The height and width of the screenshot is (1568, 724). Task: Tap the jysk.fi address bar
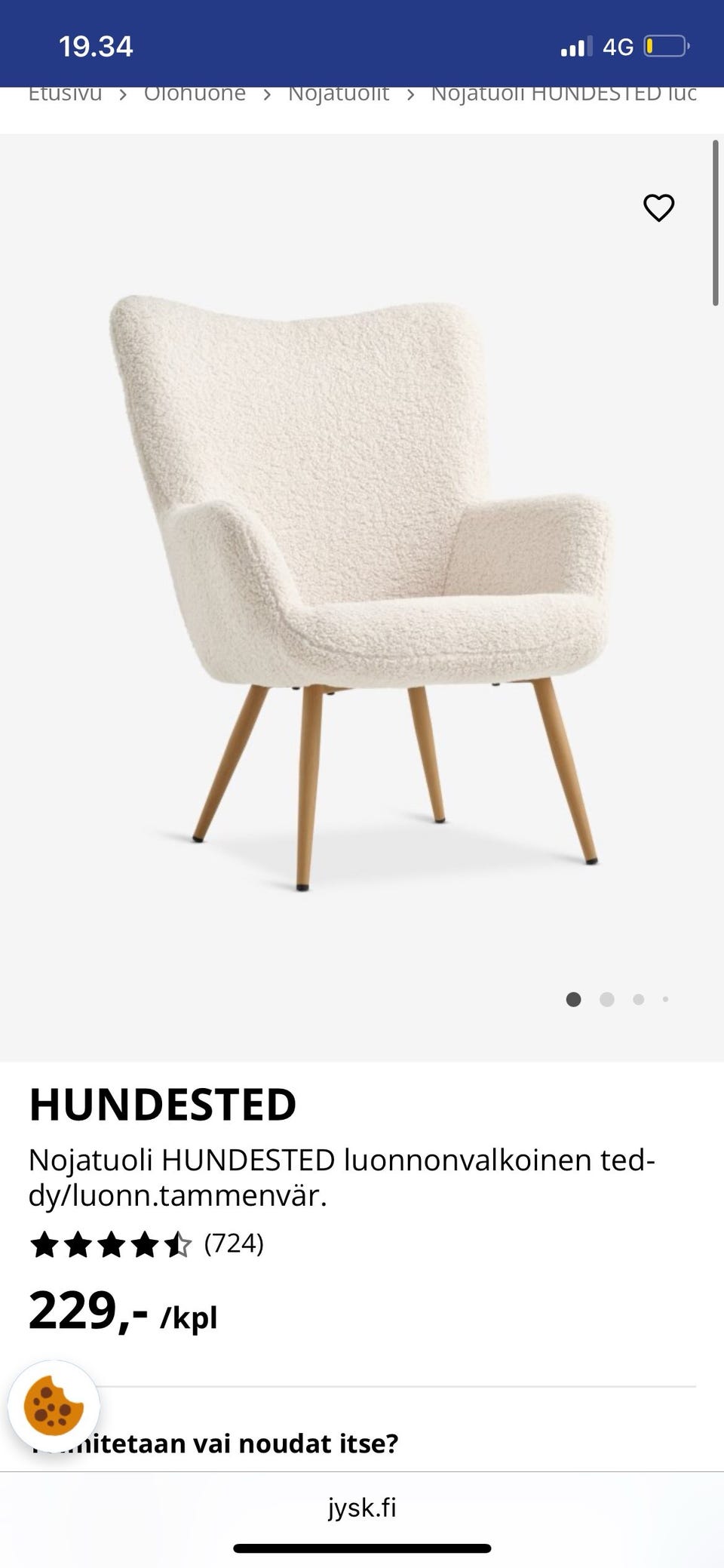click(362, 1508)
